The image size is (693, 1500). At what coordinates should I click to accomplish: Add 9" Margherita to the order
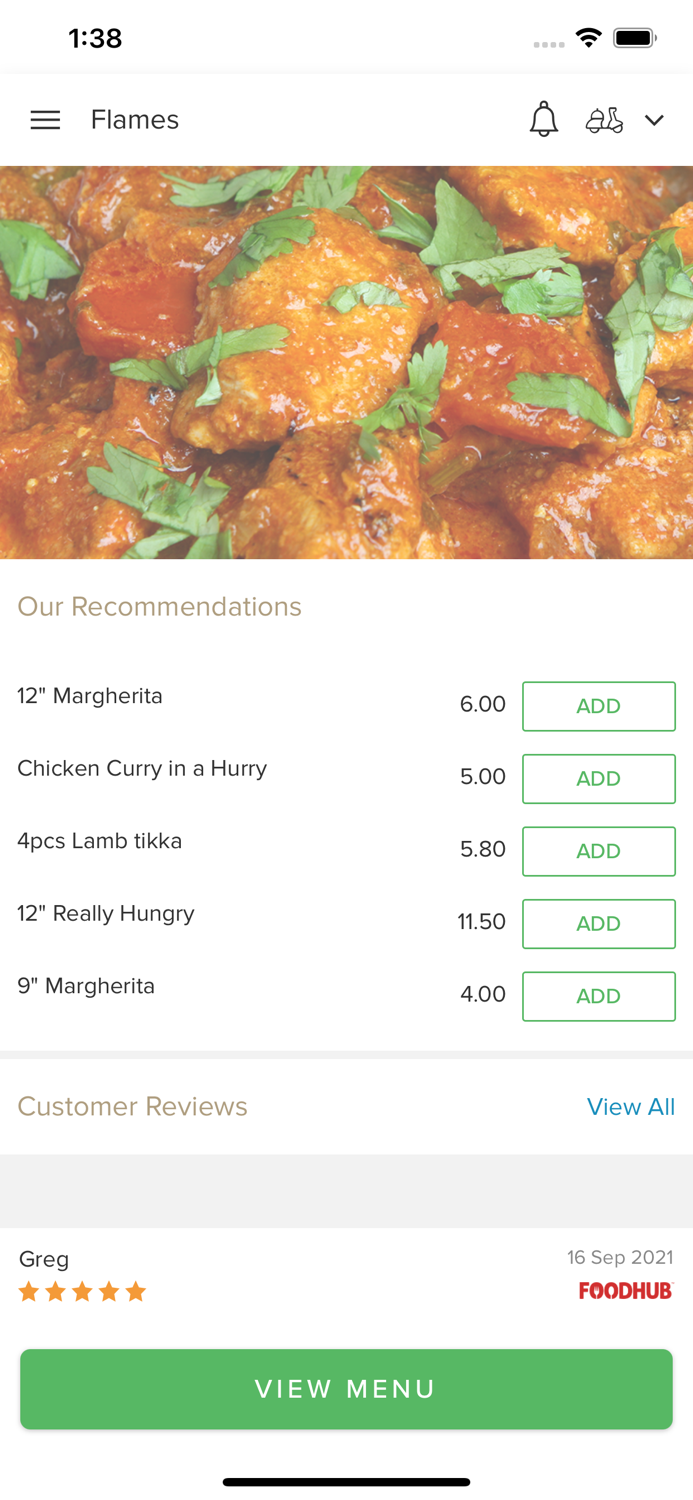point(598,996)
